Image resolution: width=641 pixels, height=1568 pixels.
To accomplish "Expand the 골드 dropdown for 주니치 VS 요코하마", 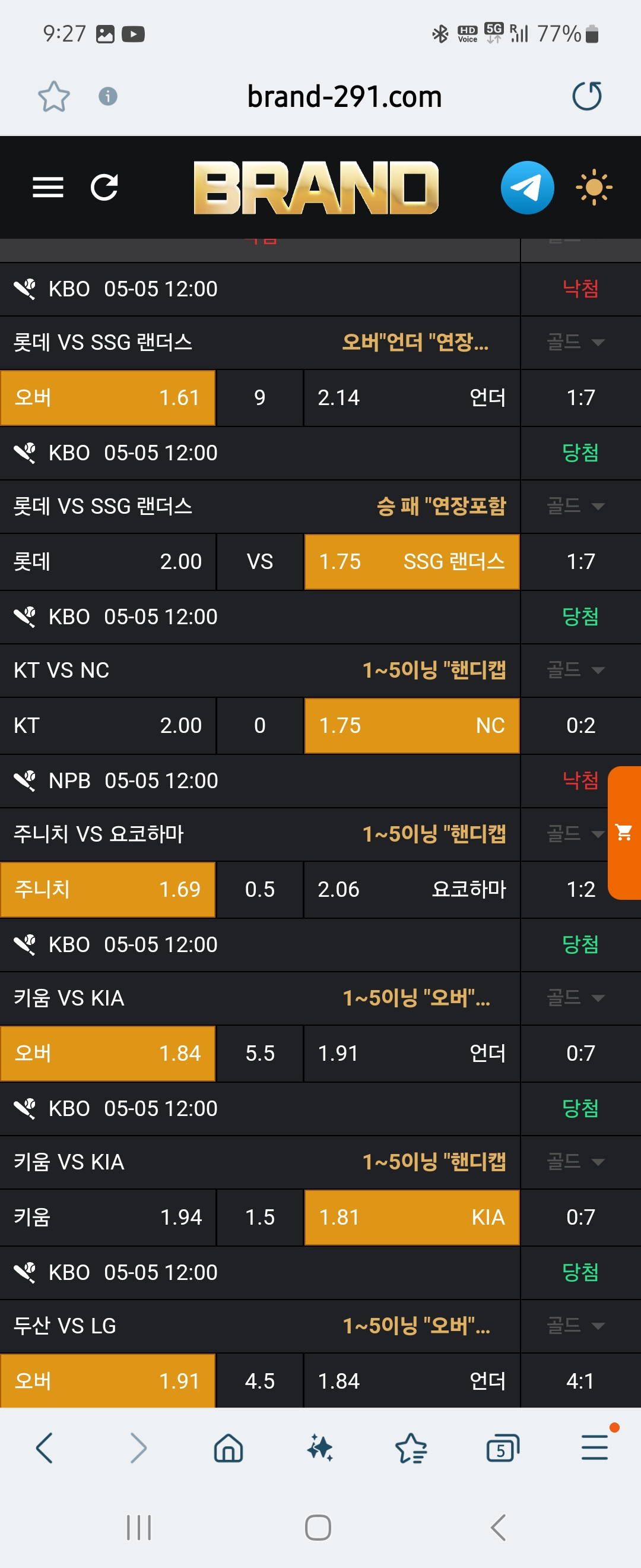I will click(575, 833).
